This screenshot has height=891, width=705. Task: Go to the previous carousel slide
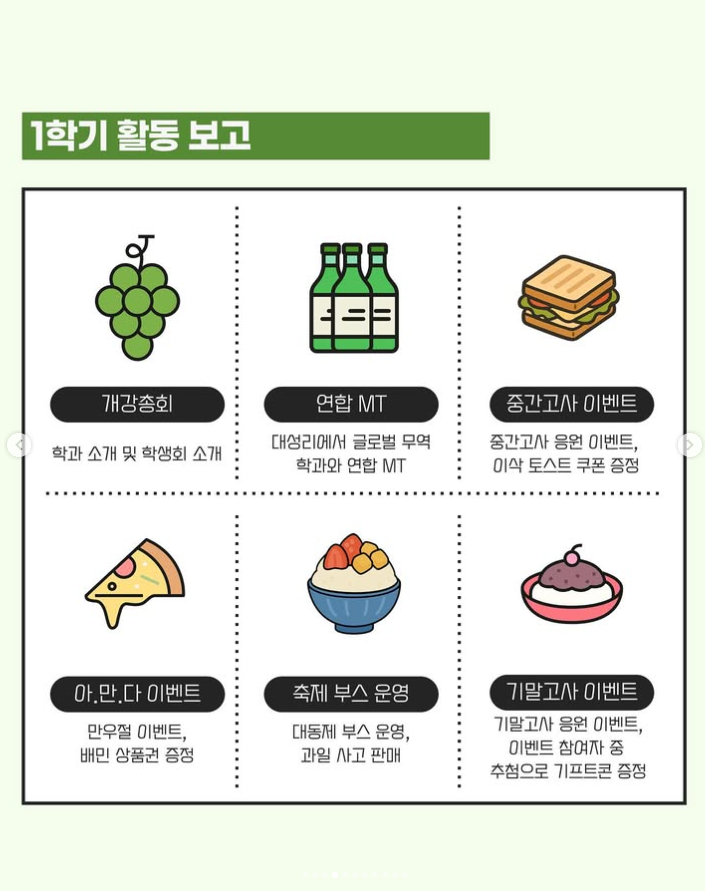coord(18,445)
